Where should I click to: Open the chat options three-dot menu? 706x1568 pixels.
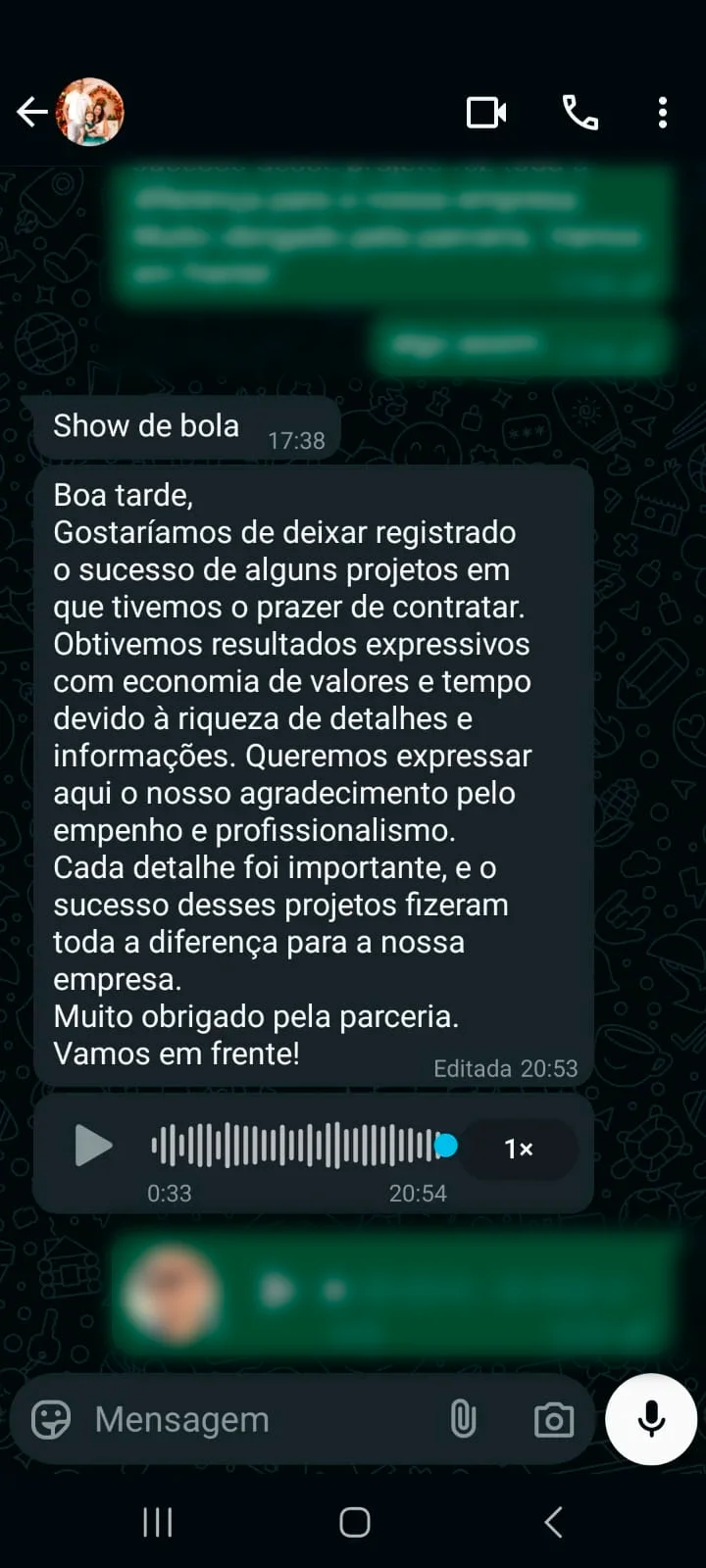662,112
